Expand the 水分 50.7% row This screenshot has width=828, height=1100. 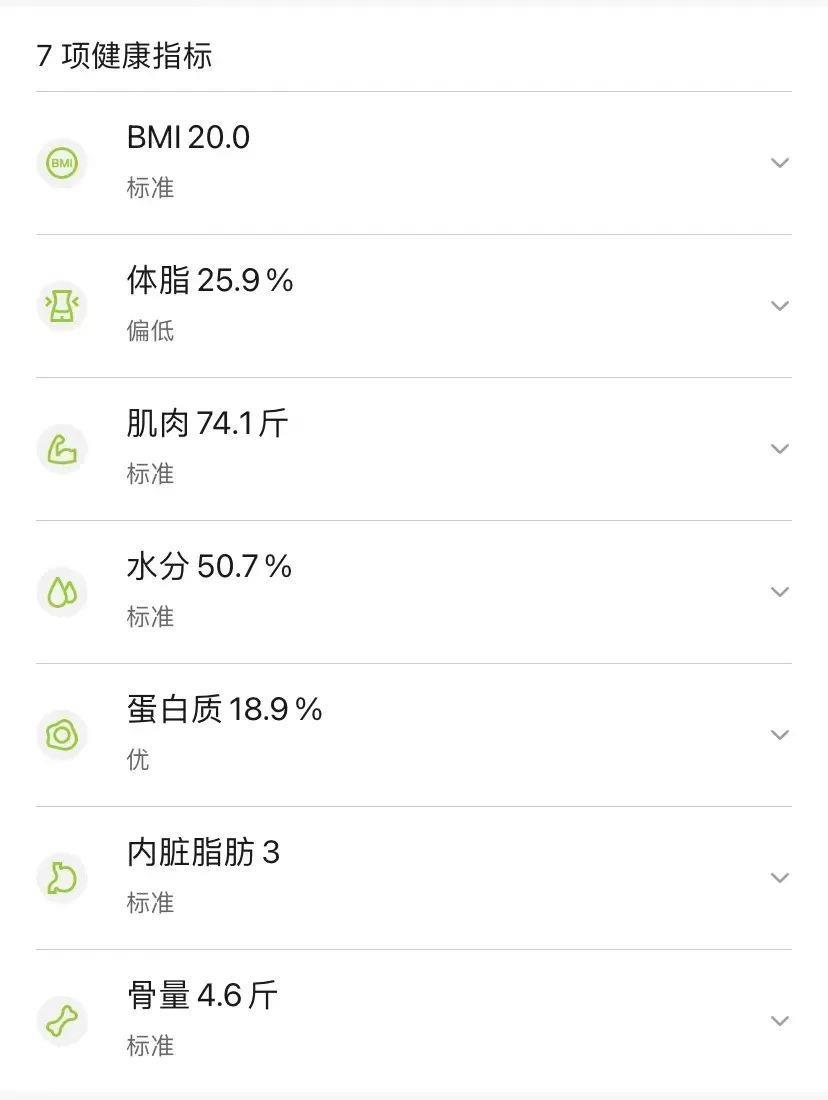[x=779, y=592]
